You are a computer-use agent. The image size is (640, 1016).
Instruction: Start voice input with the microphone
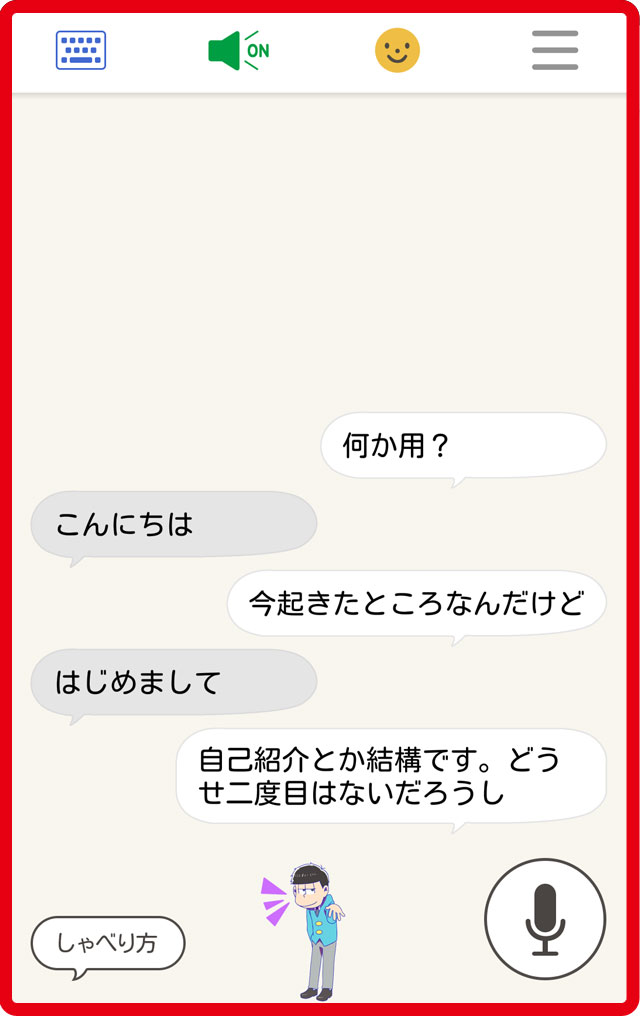[x=545, y=919]
